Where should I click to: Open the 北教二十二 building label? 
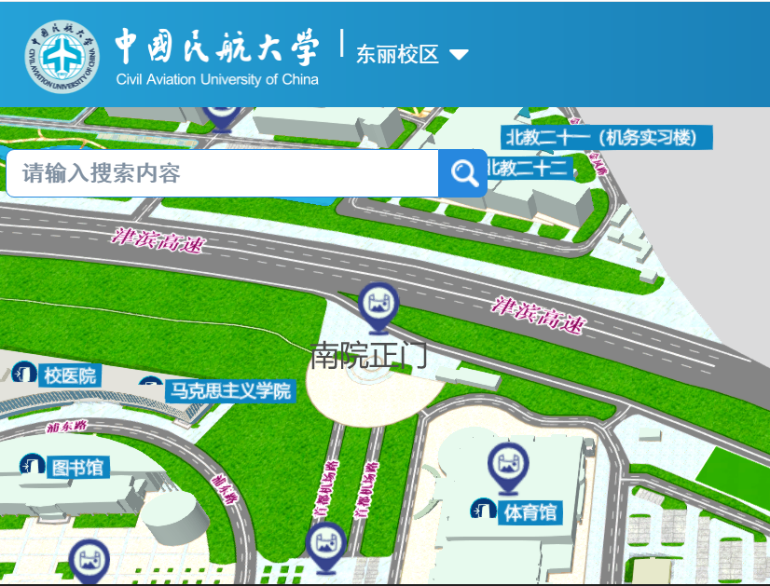pyautogui.click(x=528, y=168)
